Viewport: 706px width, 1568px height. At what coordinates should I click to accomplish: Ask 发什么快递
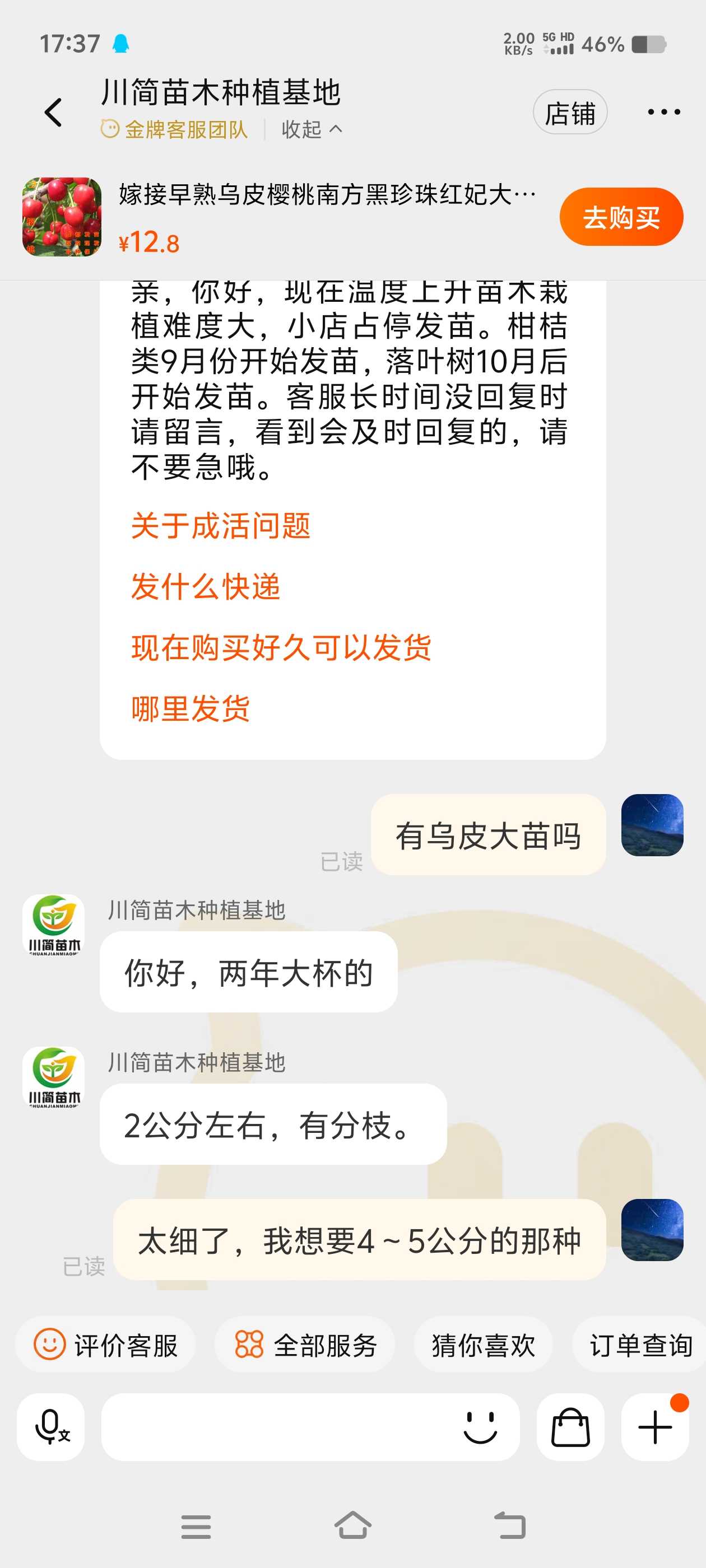tap(205, 587)
